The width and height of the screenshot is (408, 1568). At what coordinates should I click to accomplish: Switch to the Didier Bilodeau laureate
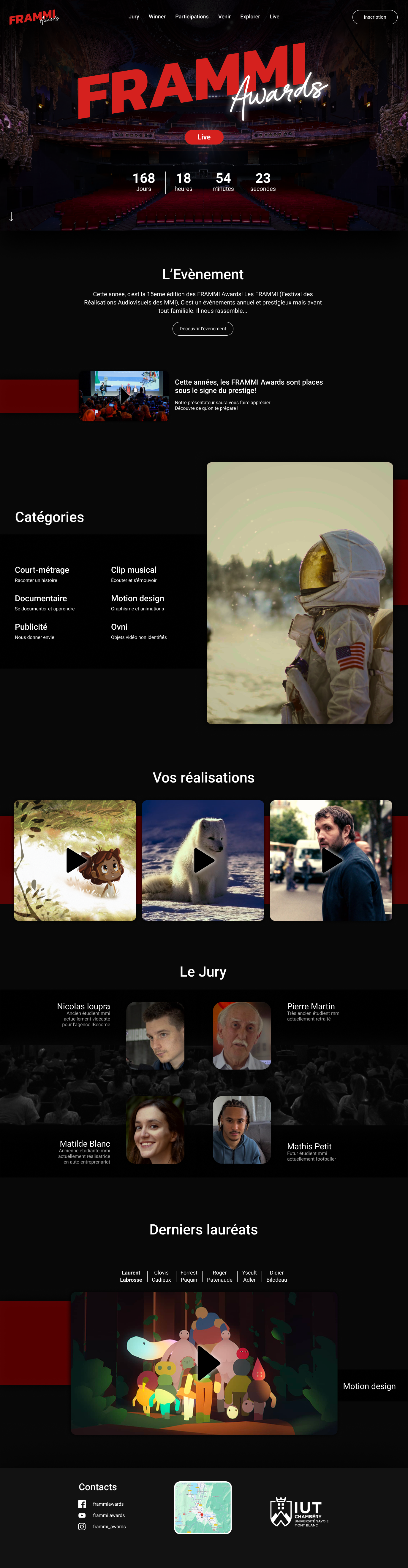tap(276, 1276)
